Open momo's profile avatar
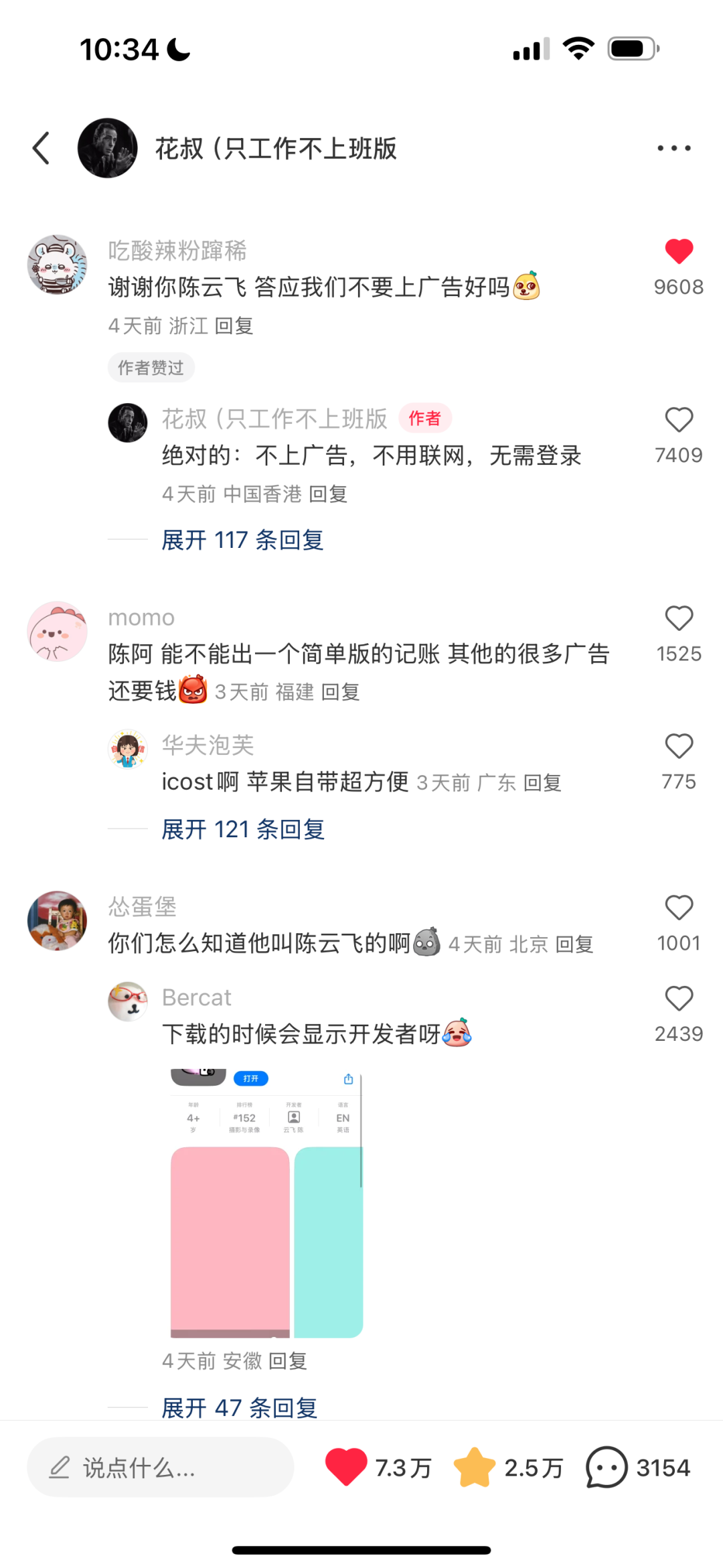The height and width of the screenshot is (1568, 723). point(58,632)
